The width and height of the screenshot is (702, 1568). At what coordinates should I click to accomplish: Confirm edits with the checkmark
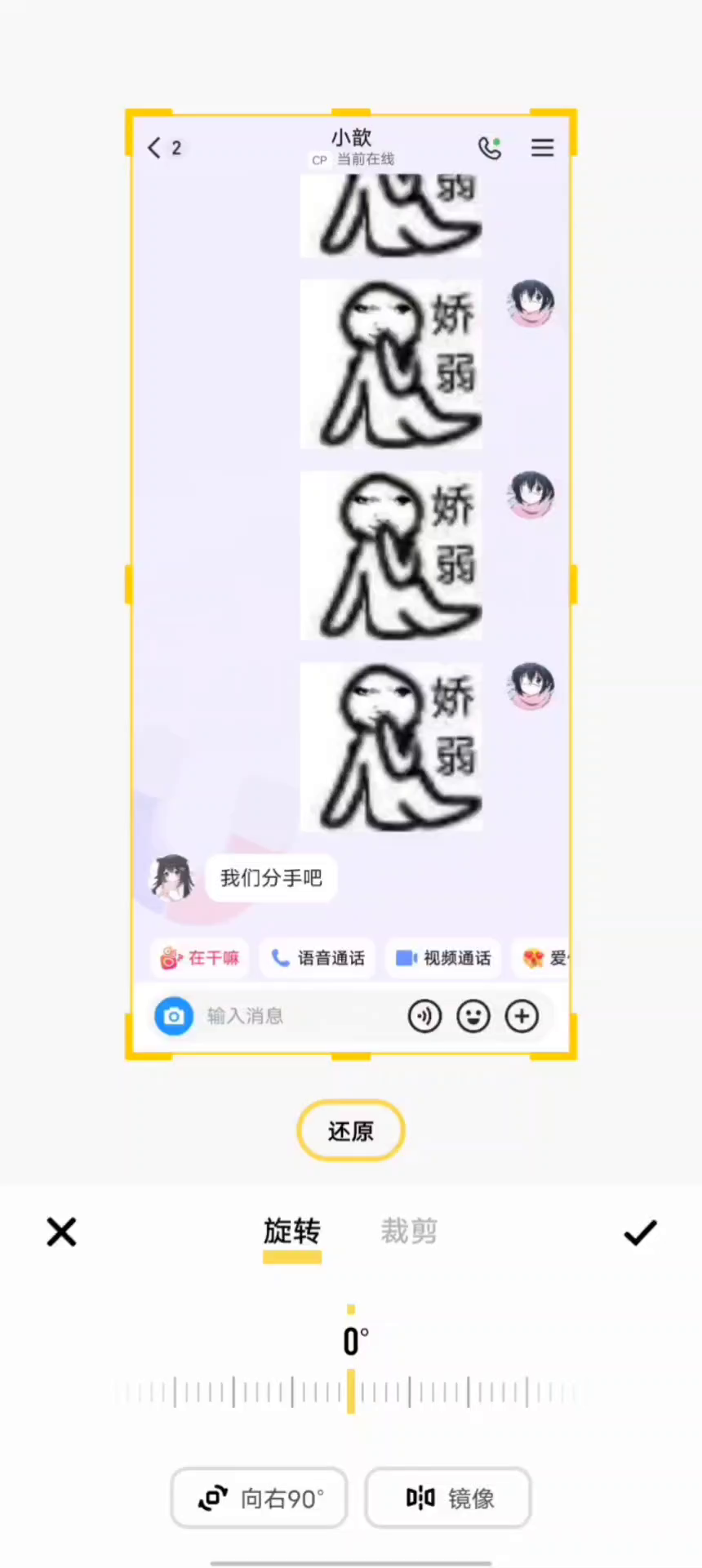(x=640, y=1232)
